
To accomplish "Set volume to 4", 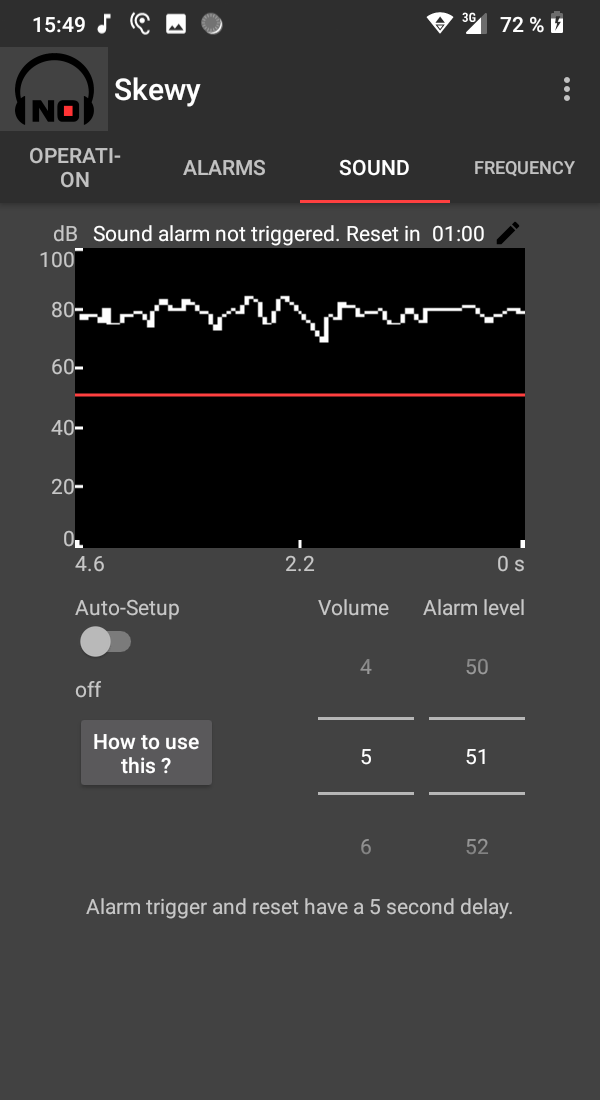I will pyautogui.click(x=366, y=667).
